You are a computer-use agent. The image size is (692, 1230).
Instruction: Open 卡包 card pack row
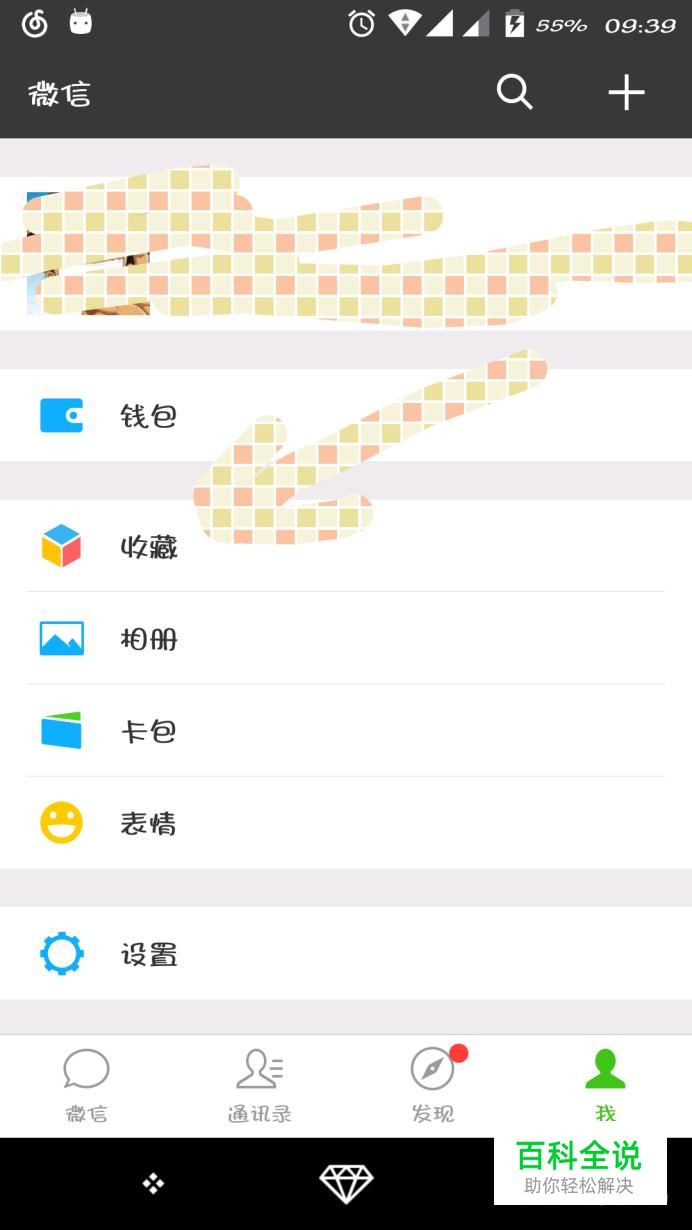(346, 731)
